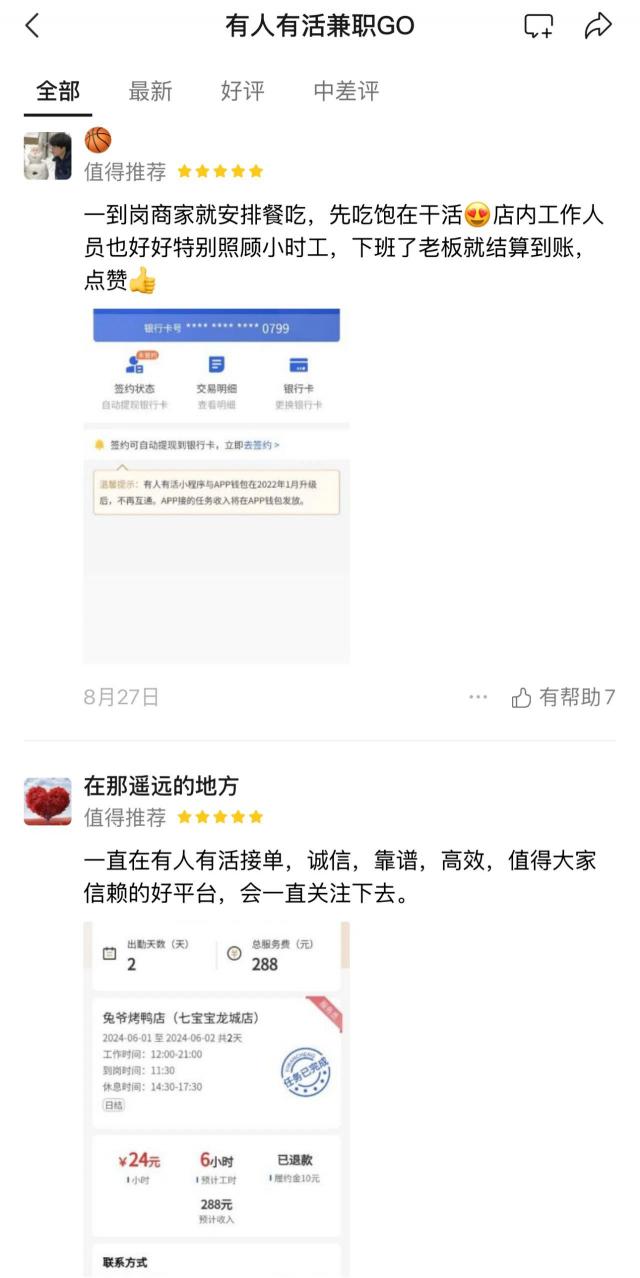Filter reviews by 中差评

point(346,91)
